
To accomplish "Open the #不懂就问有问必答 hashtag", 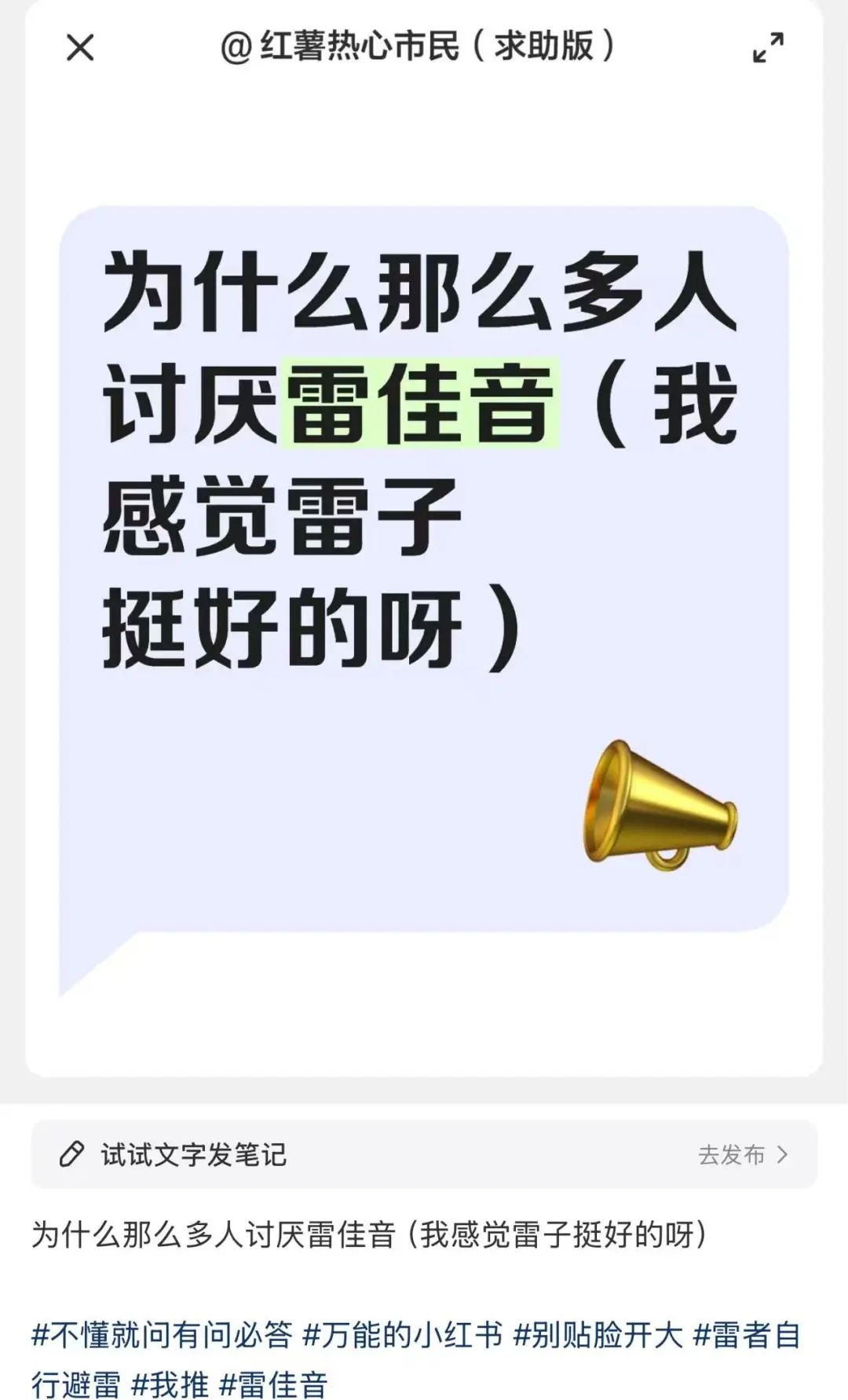I will [x=162, y=1335].
